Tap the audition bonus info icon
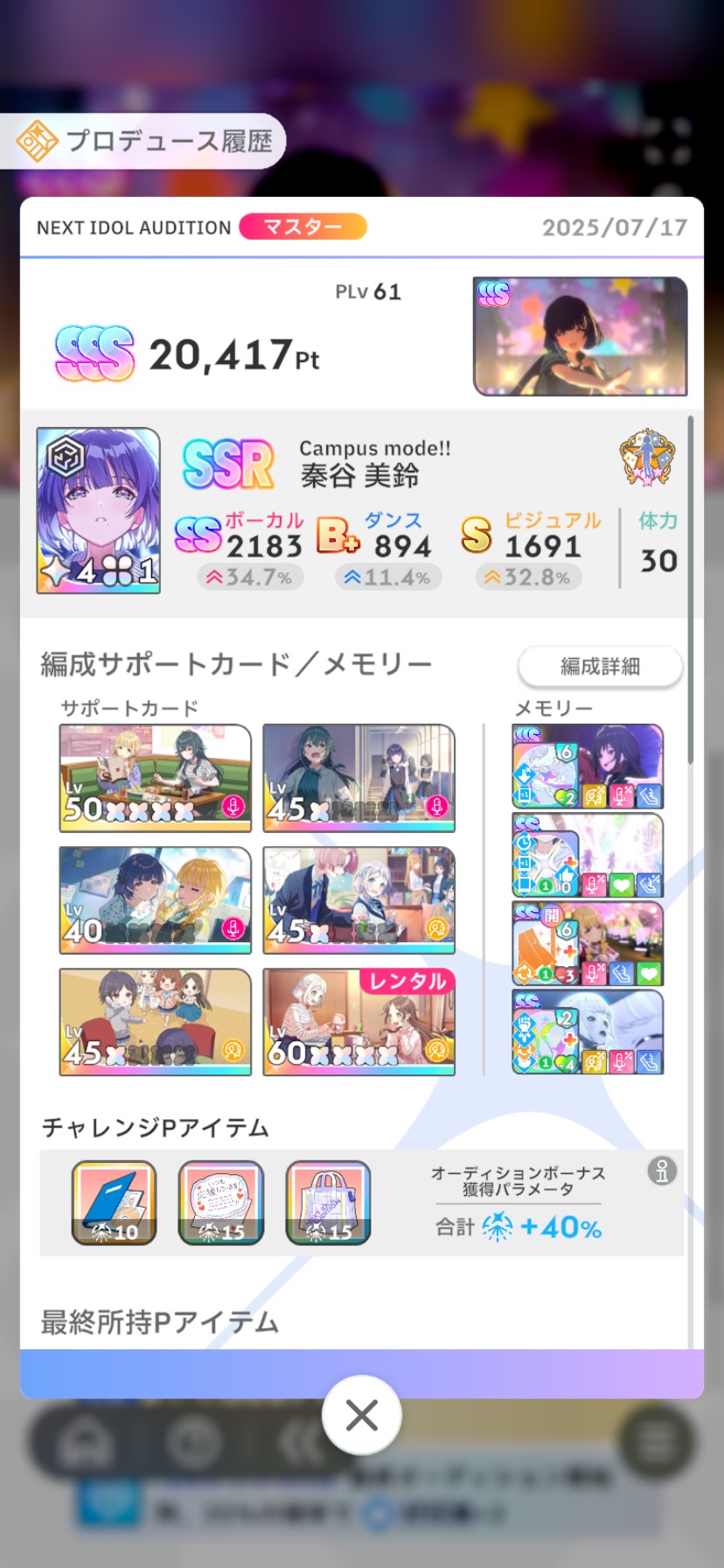This screenshot has width=724, height=1568. point(662,1171)
